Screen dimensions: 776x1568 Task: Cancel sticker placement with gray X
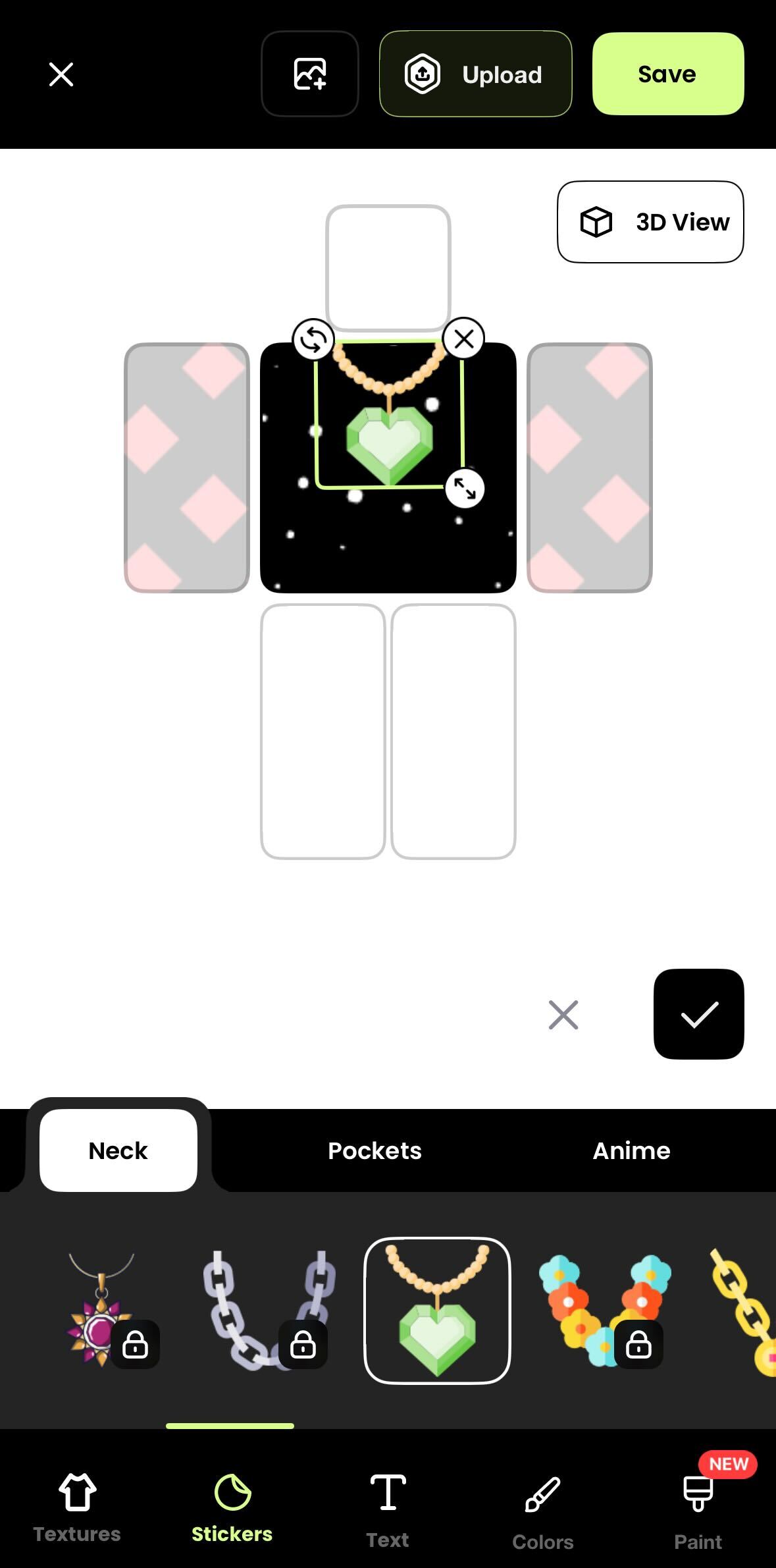click(563, 1015)
